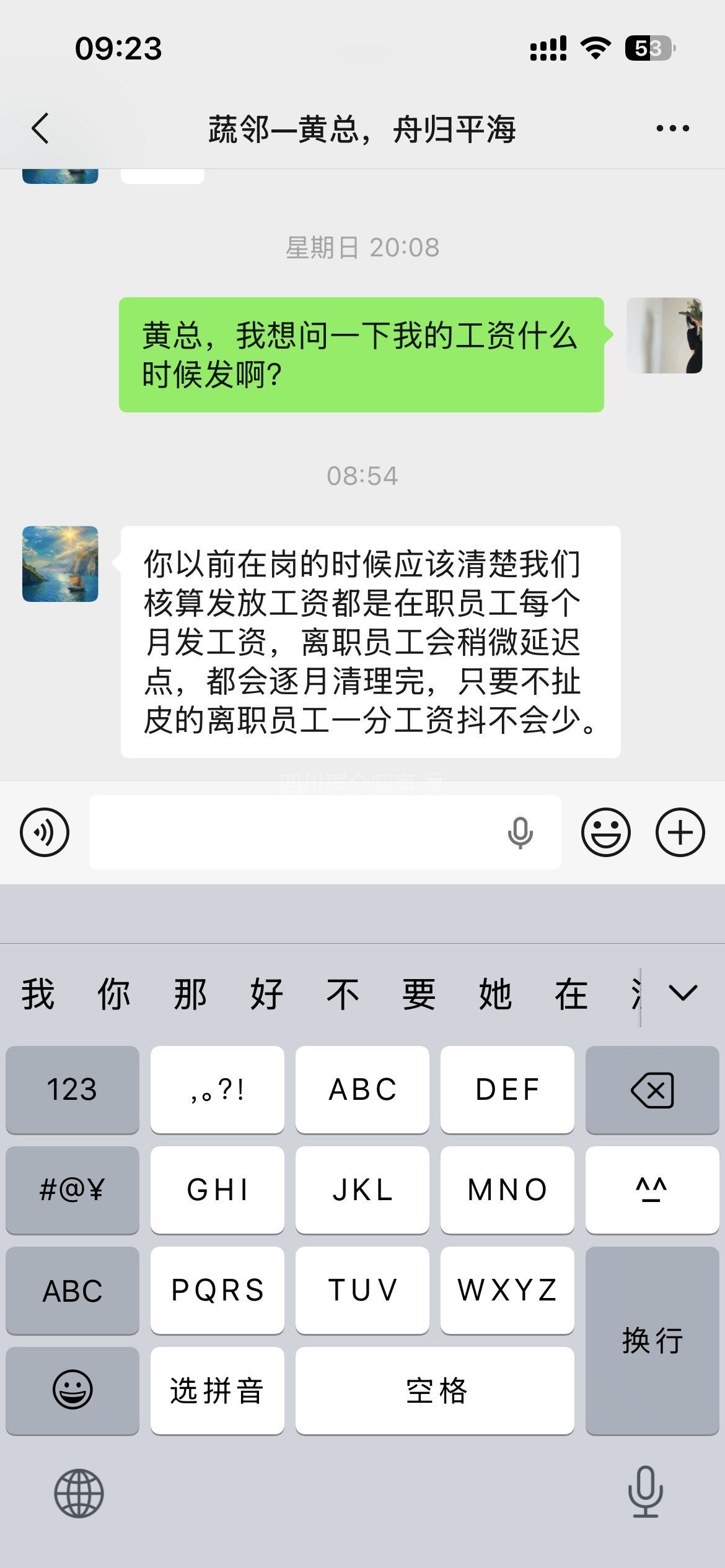Open the emoji sticker panel
This screenshot has width=725, height=1568.
605,832
